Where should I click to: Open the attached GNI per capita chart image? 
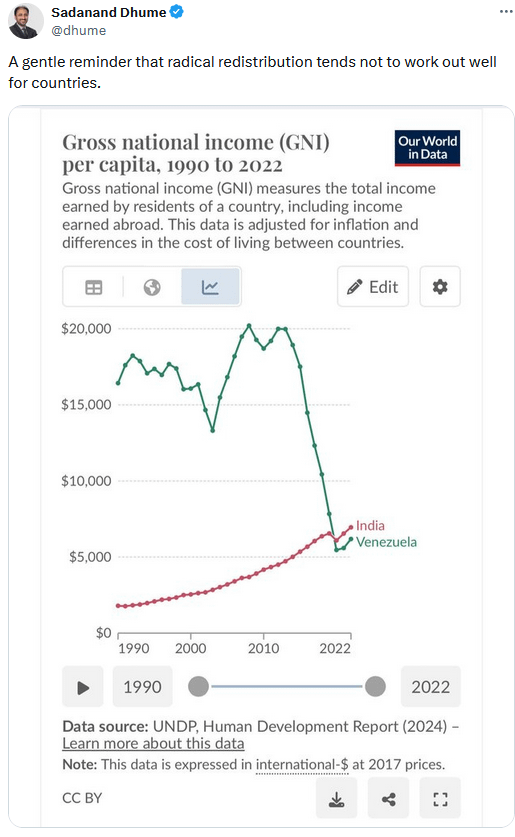click(x=261, y=466)
